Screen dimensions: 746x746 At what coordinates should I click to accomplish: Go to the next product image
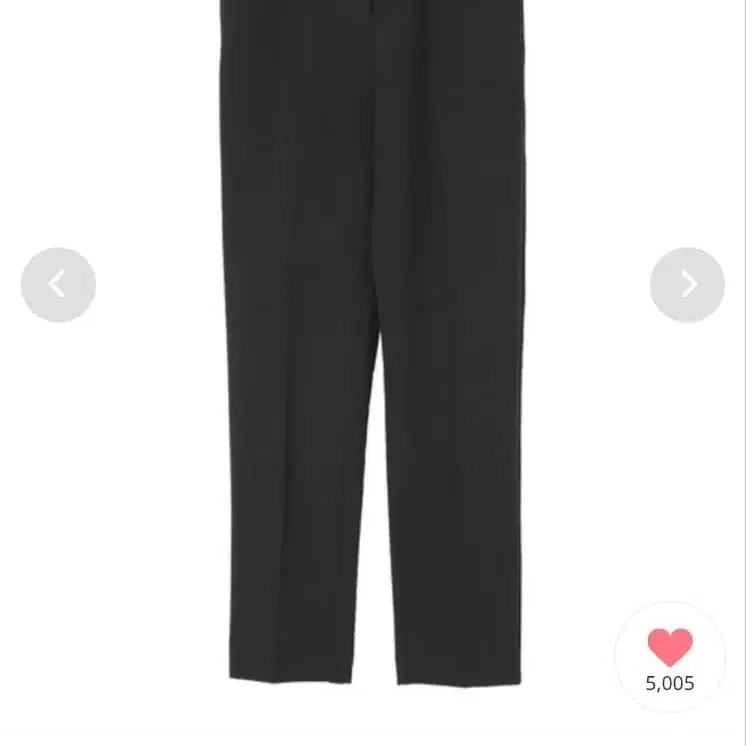point(687,285)
